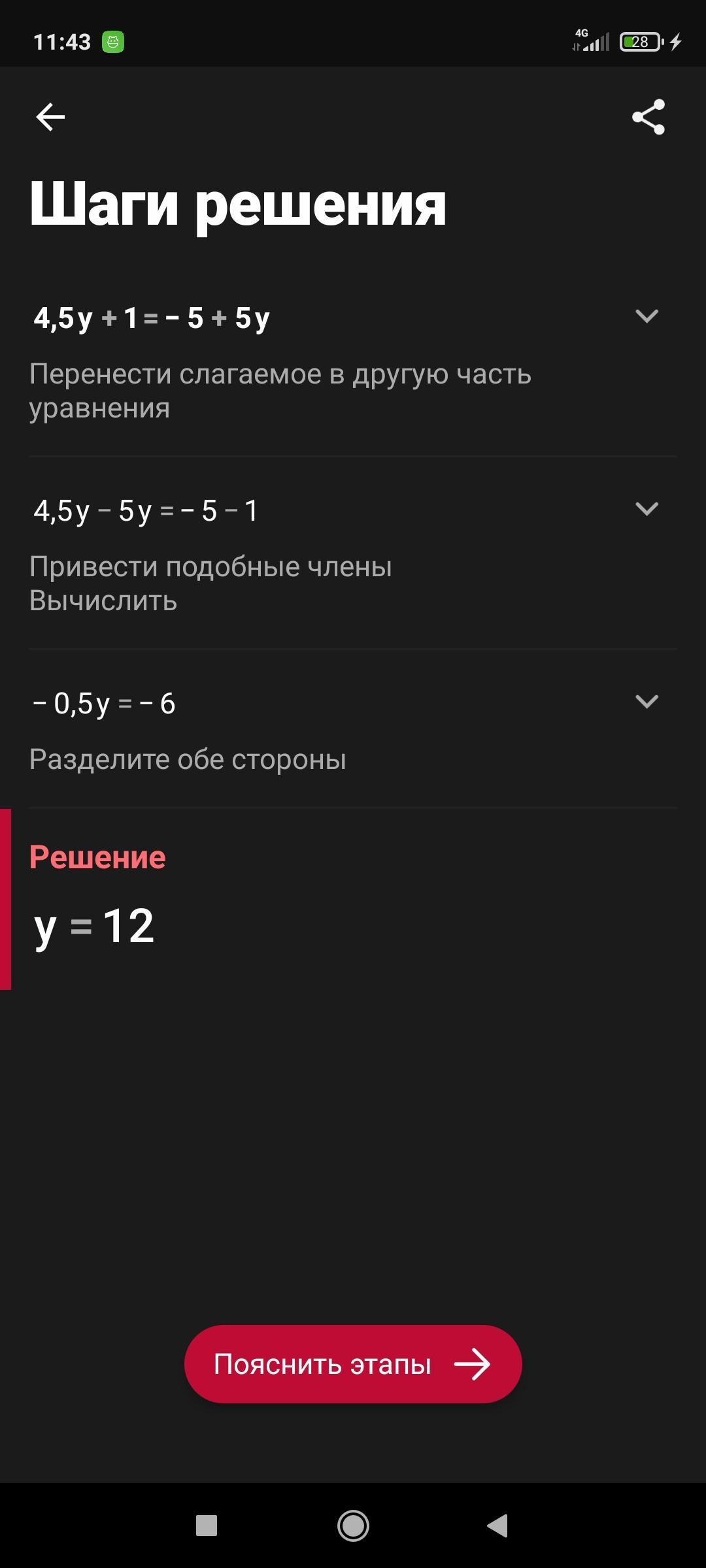The image size is (706, 1568).
Task: Share the solution steps
Action: coord(648,117)
